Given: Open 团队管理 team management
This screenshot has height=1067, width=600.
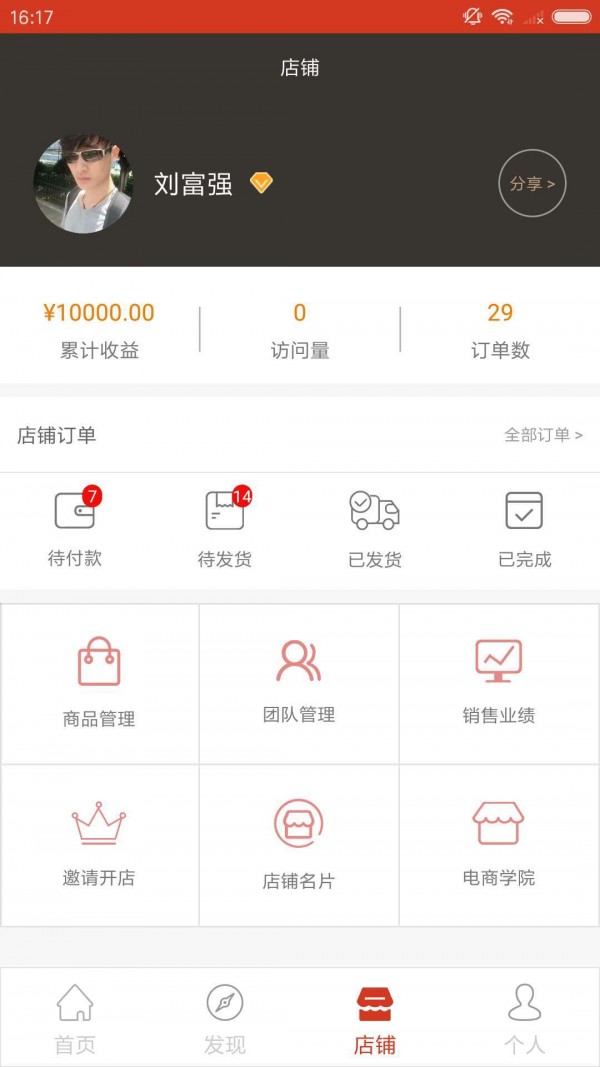Looking at the screenshot, I should pyautogui.click(x=299, y=684).
